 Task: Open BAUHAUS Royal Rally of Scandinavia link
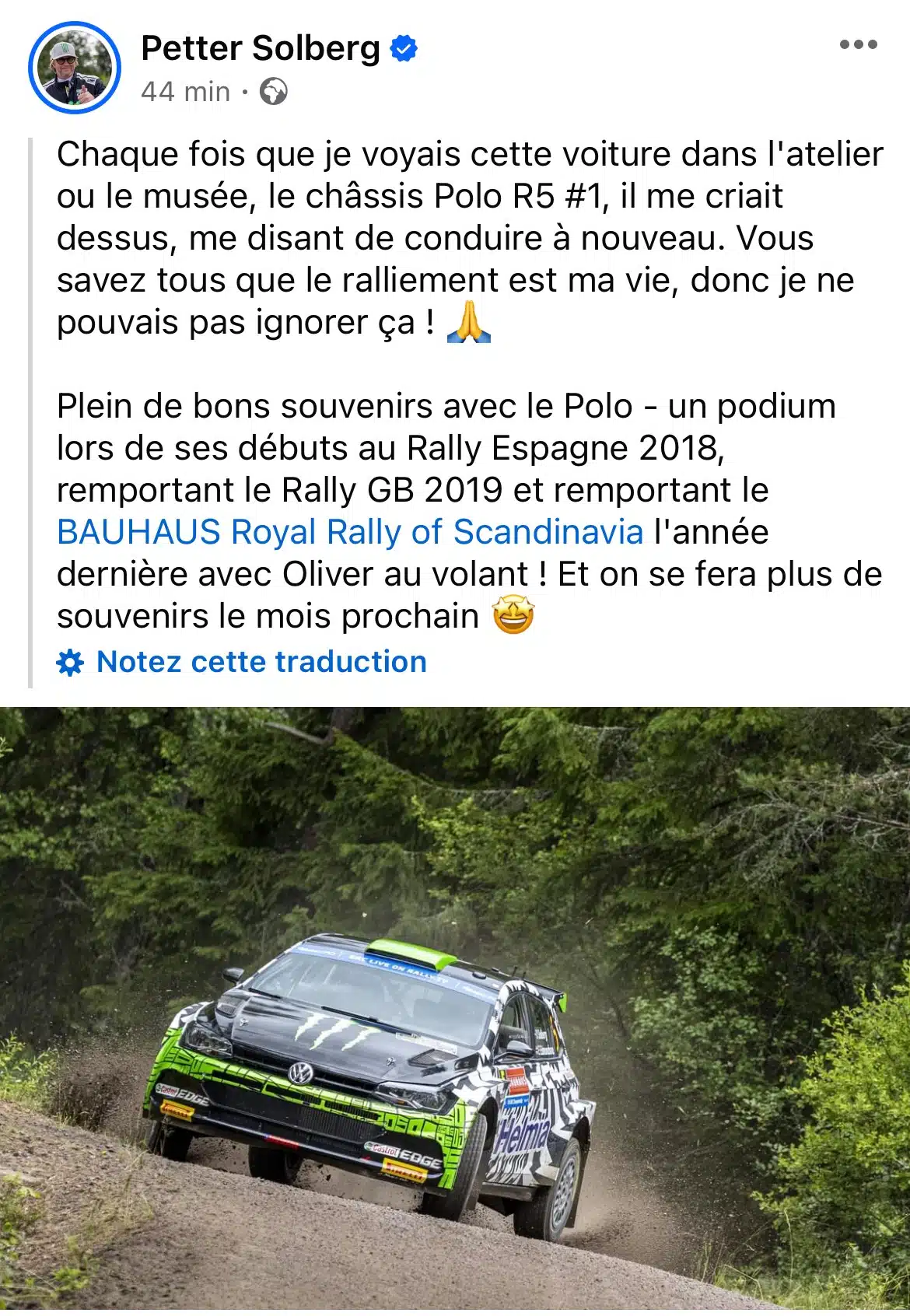[x=350, y=532]
